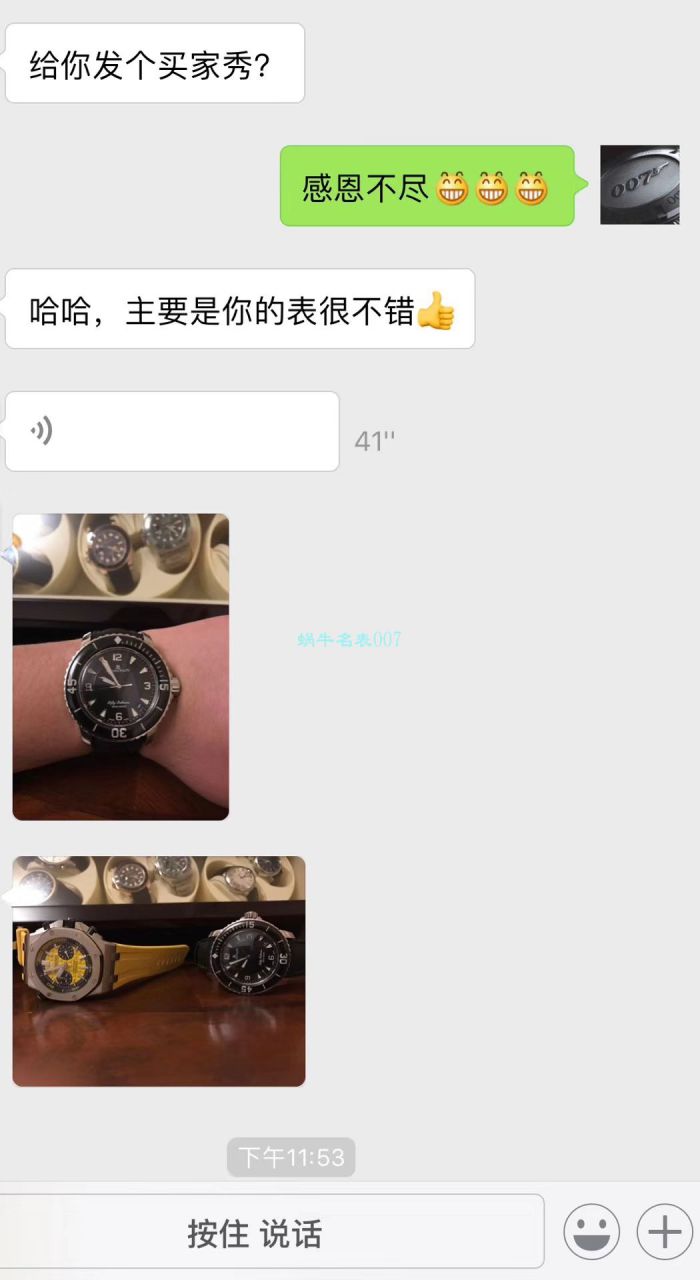
Task: Open the photo of two watches
Action: 159,971
